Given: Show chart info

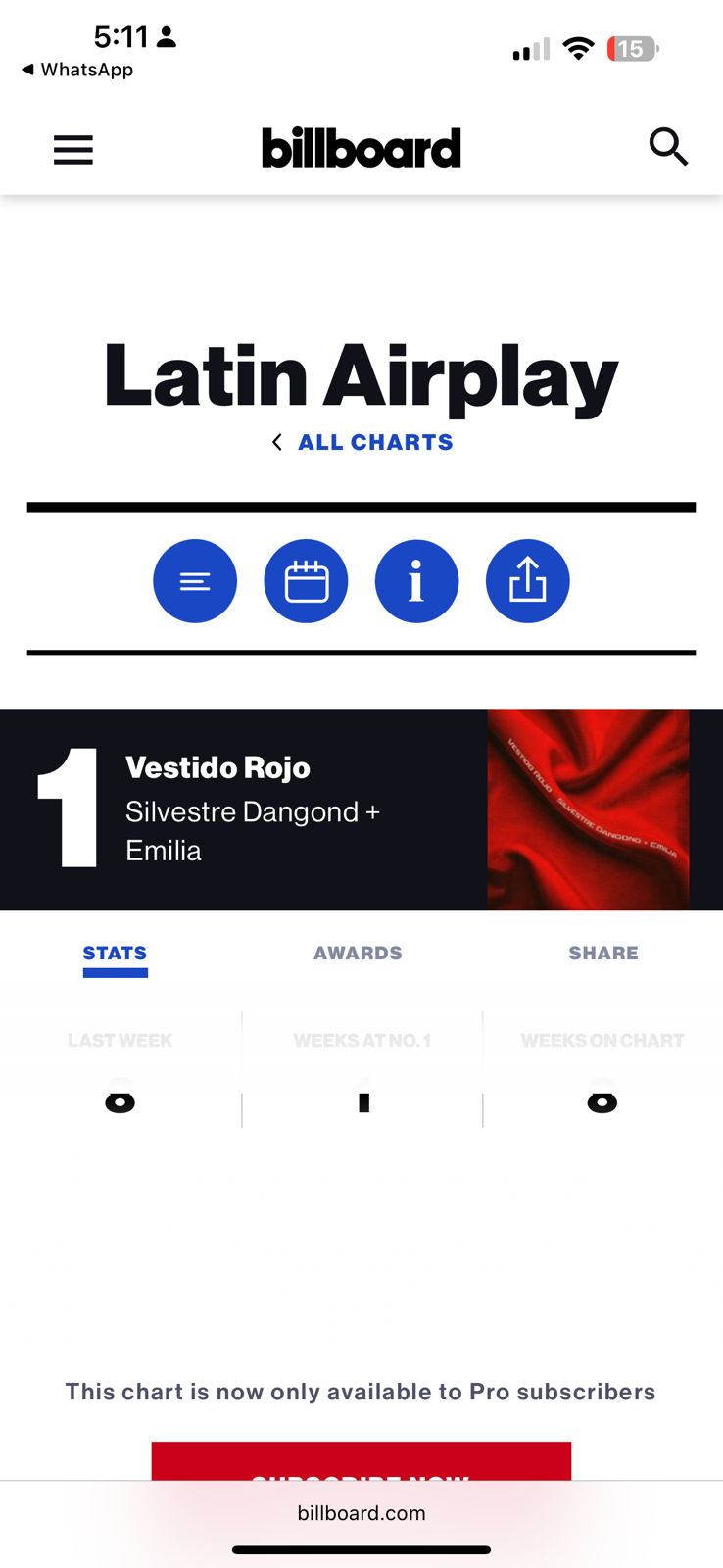Looking at the screenshot, I should click(x=416, y=581).
